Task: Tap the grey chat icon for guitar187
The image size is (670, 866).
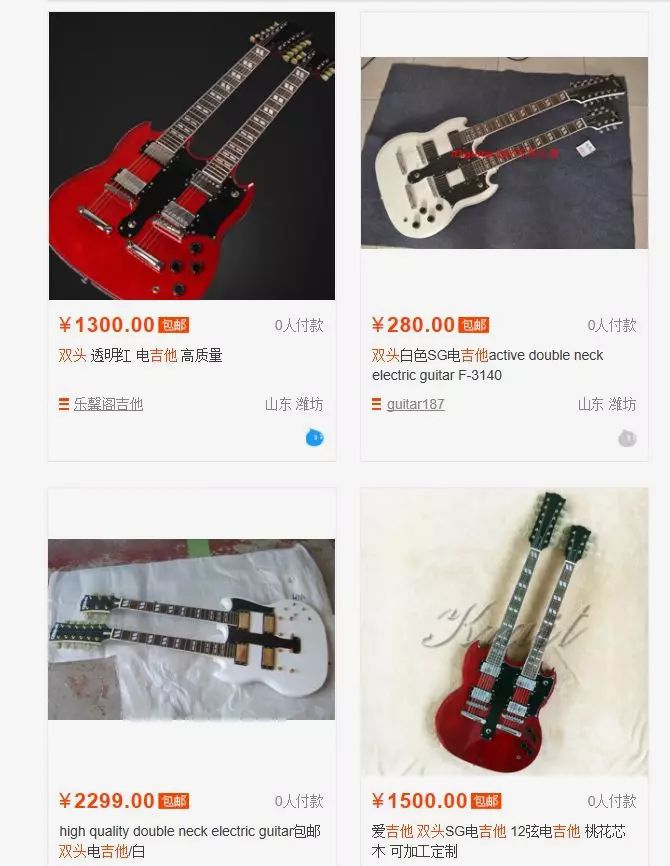Action: tap(627, 438)
